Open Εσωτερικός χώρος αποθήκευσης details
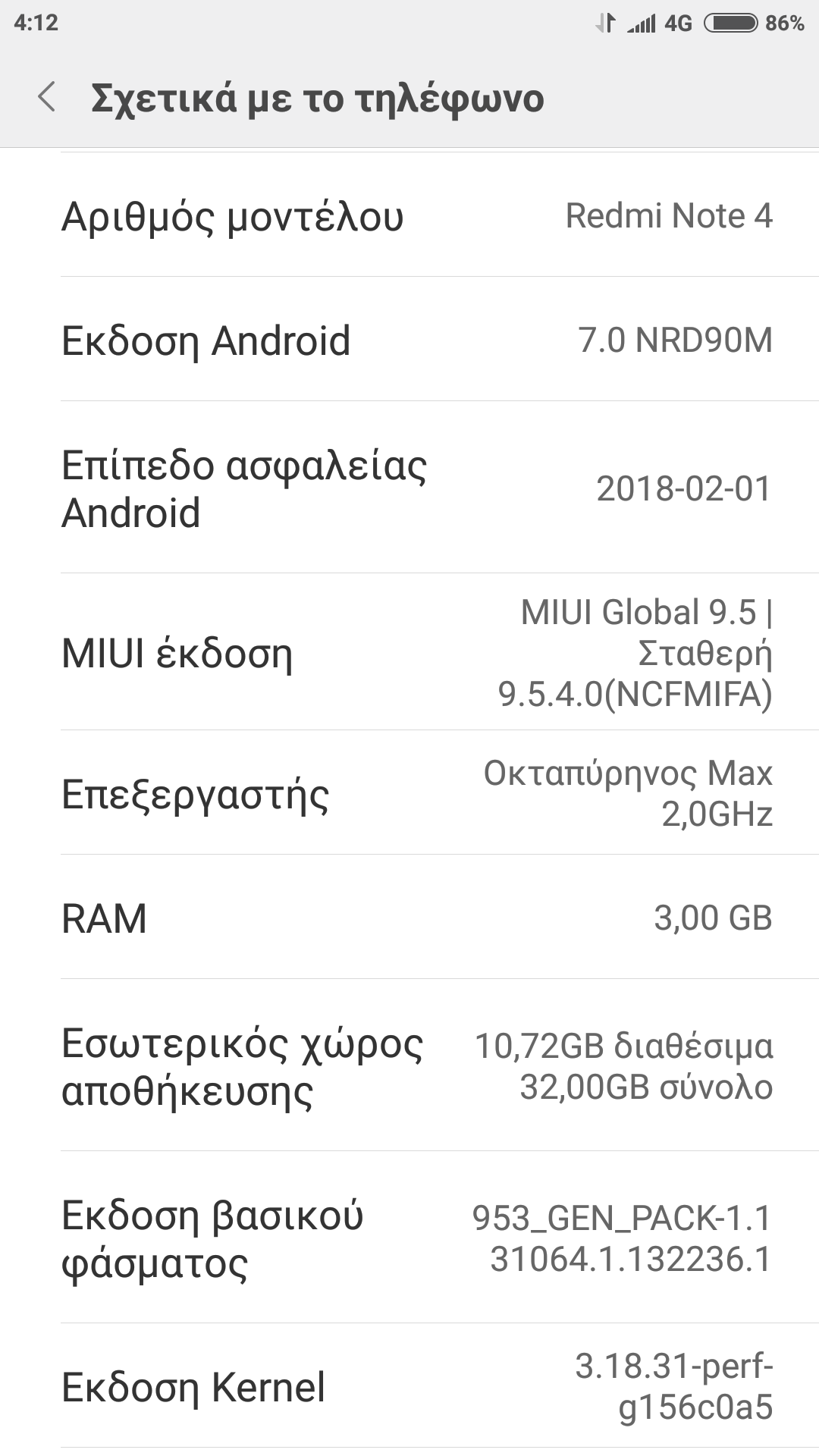 409,1065
